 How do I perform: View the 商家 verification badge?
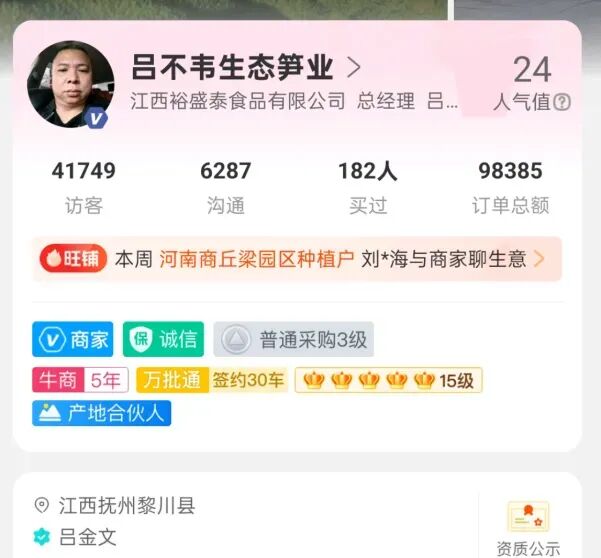pos(73,339)
